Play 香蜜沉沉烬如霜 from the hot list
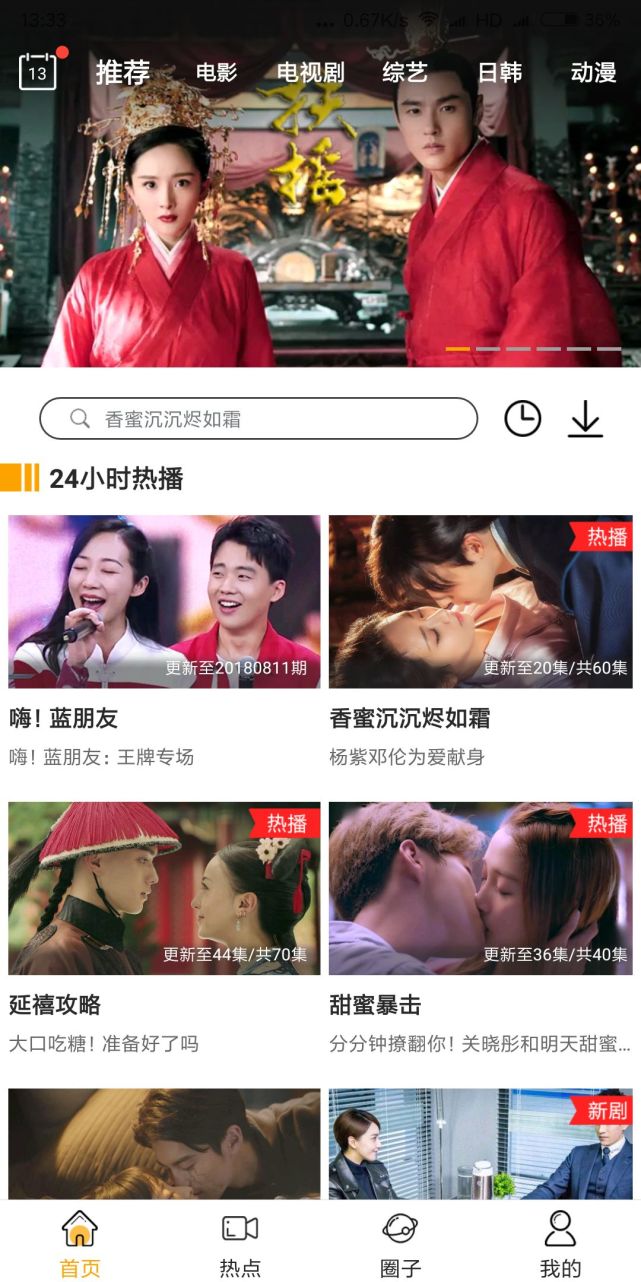Screen dimensions: 641x1282 (x=480, y=601)
